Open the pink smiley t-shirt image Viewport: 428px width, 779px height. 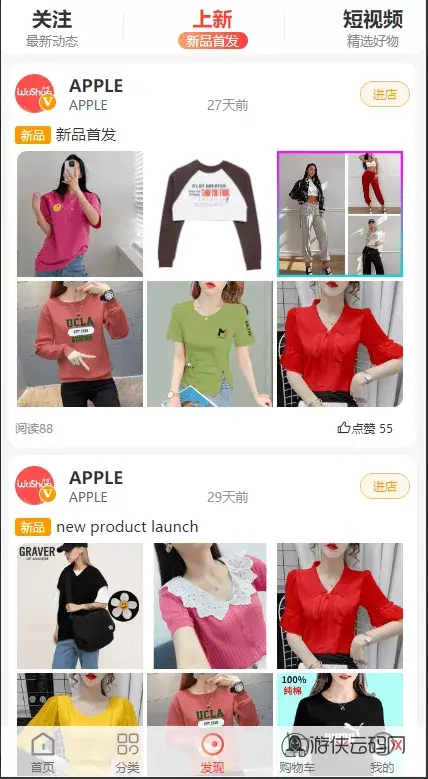[80, 214]
